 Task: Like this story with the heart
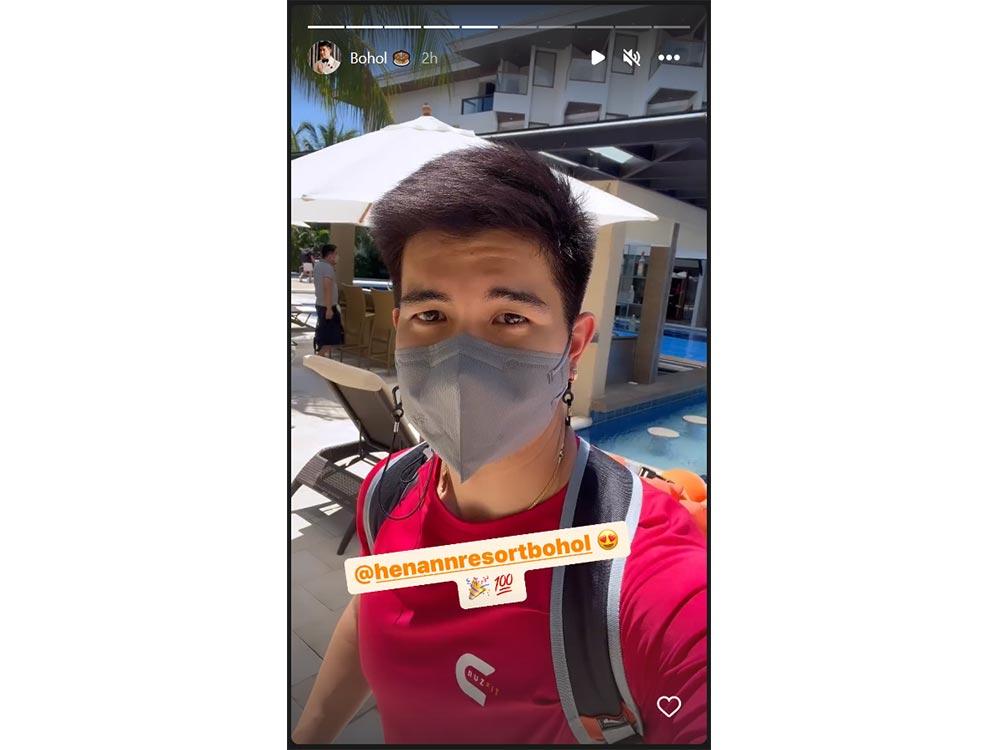point(668,706)
